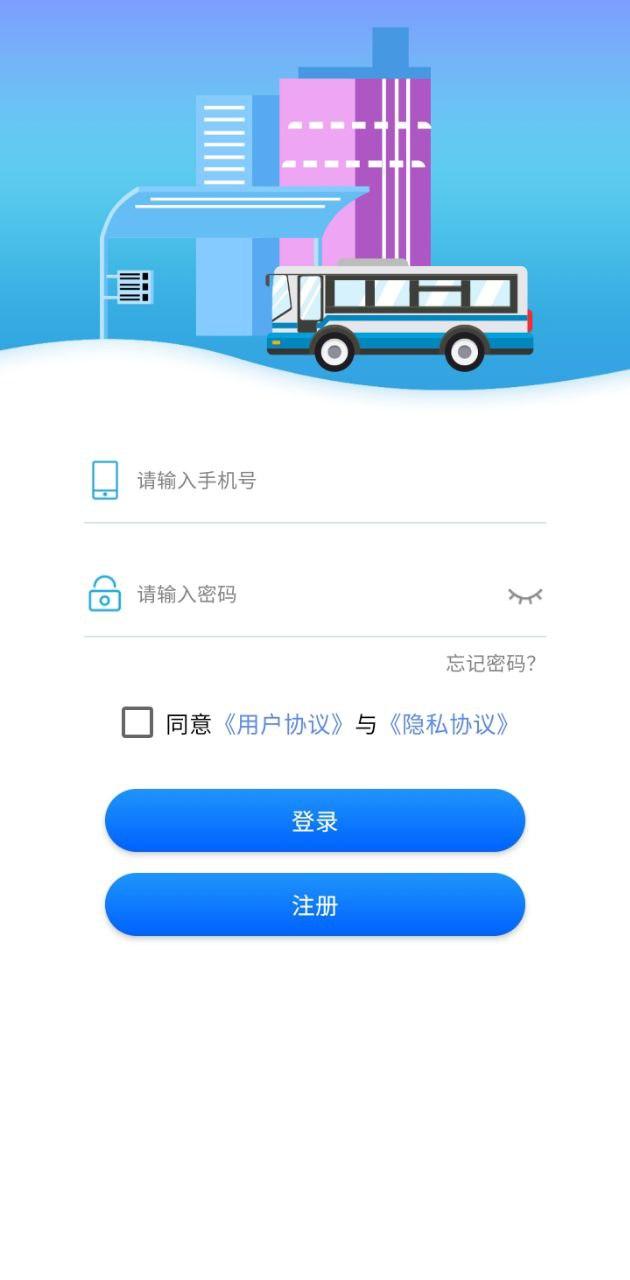Toggle password visibility eye icon
Viewport: 630px width, 1280px height.
click(525, 596)
